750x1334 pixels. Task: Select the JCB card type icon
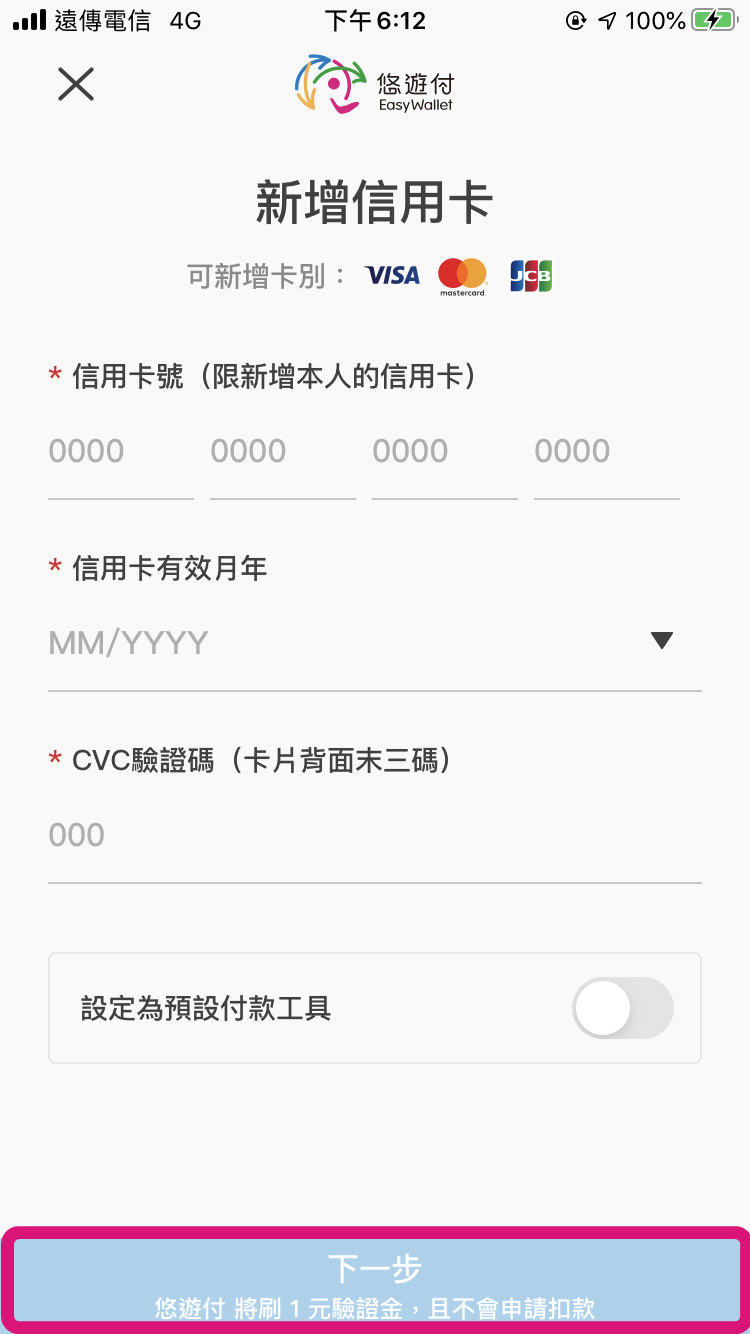(x=530, y=276)
